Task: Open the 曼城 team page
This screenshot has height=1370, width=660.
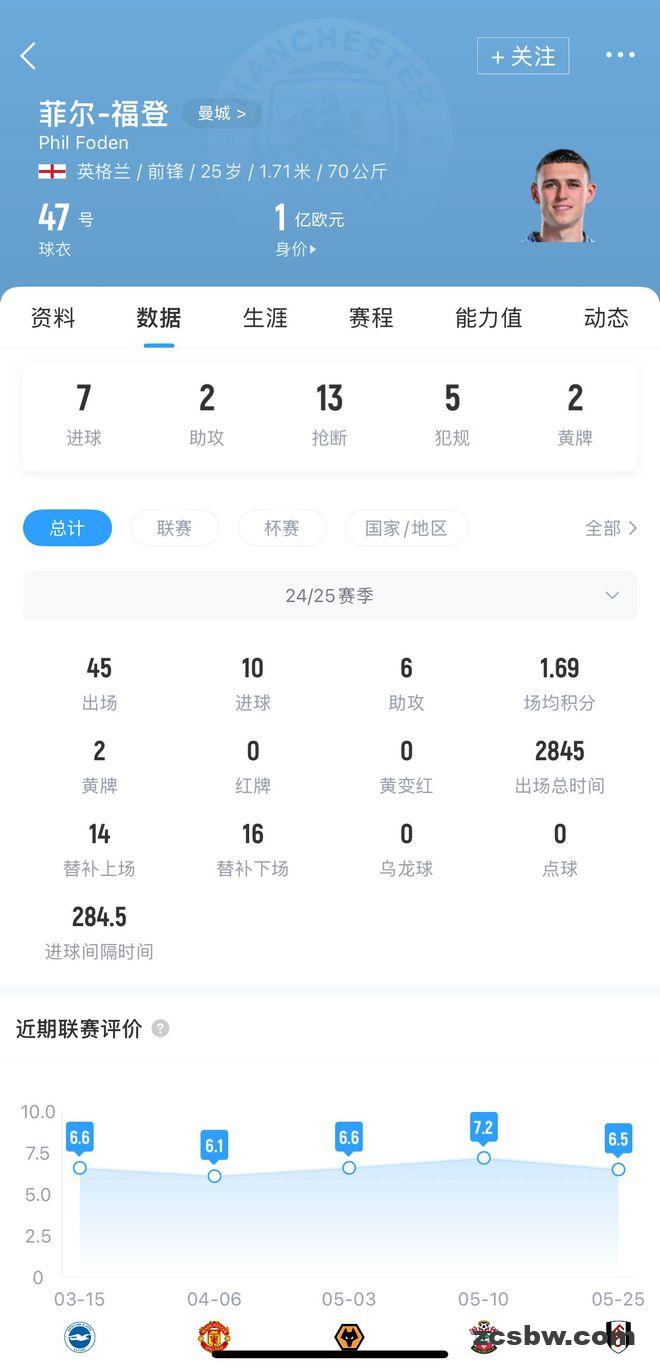Action: 221,113
